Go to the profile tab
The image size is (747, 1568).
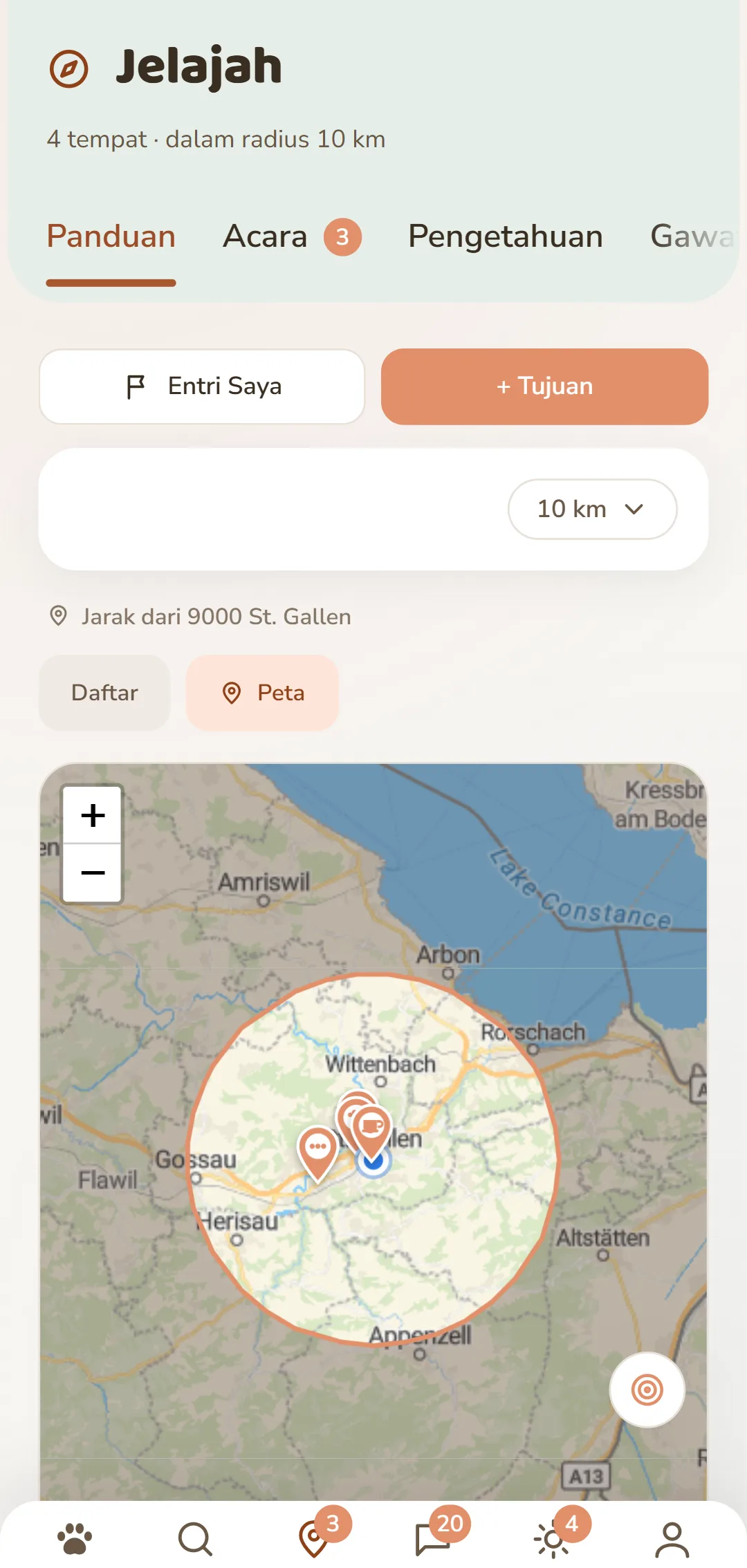click(672, 1539)
